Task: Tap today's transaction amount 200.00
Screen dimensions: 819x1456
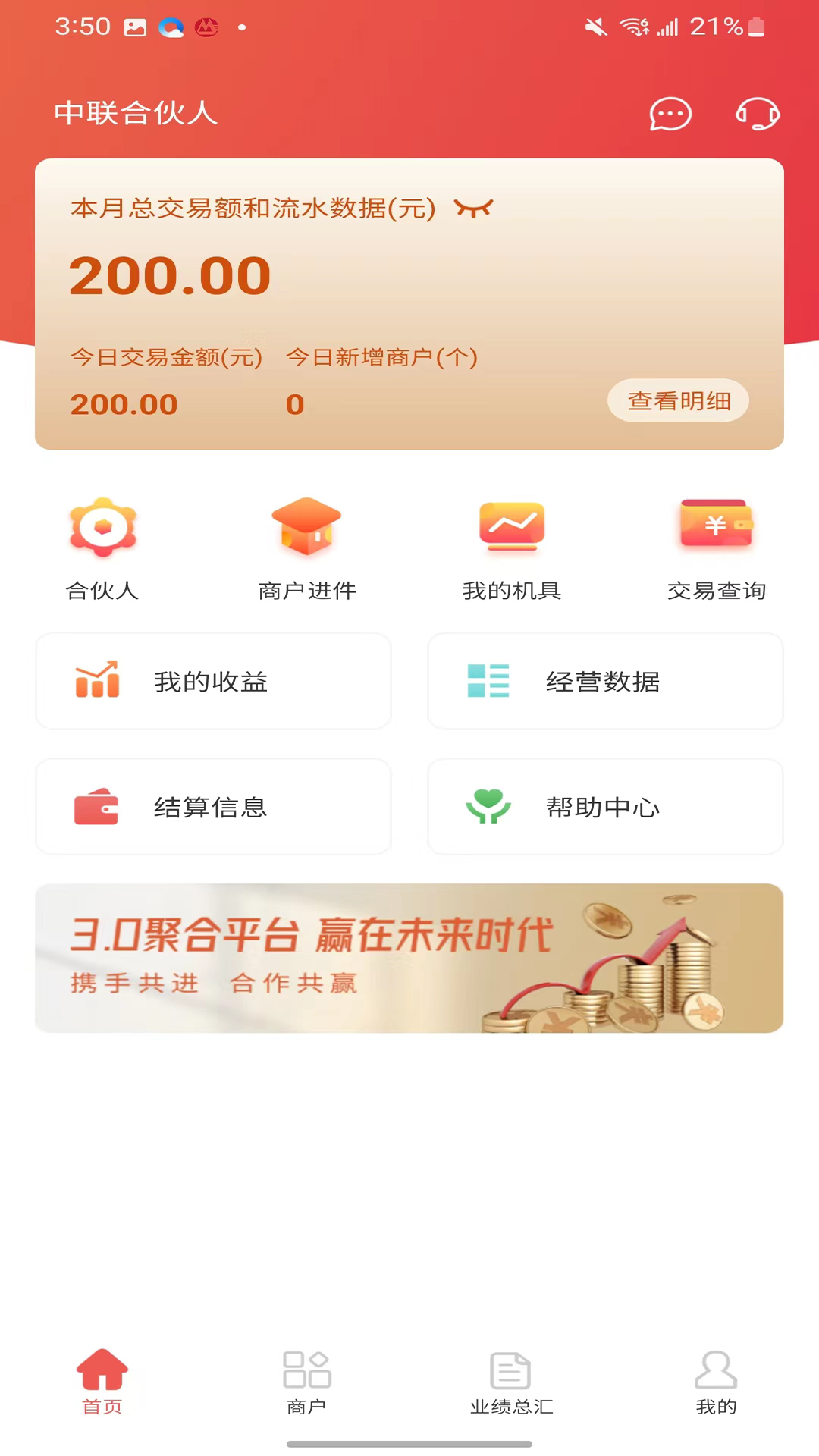Action: point(124,403)
